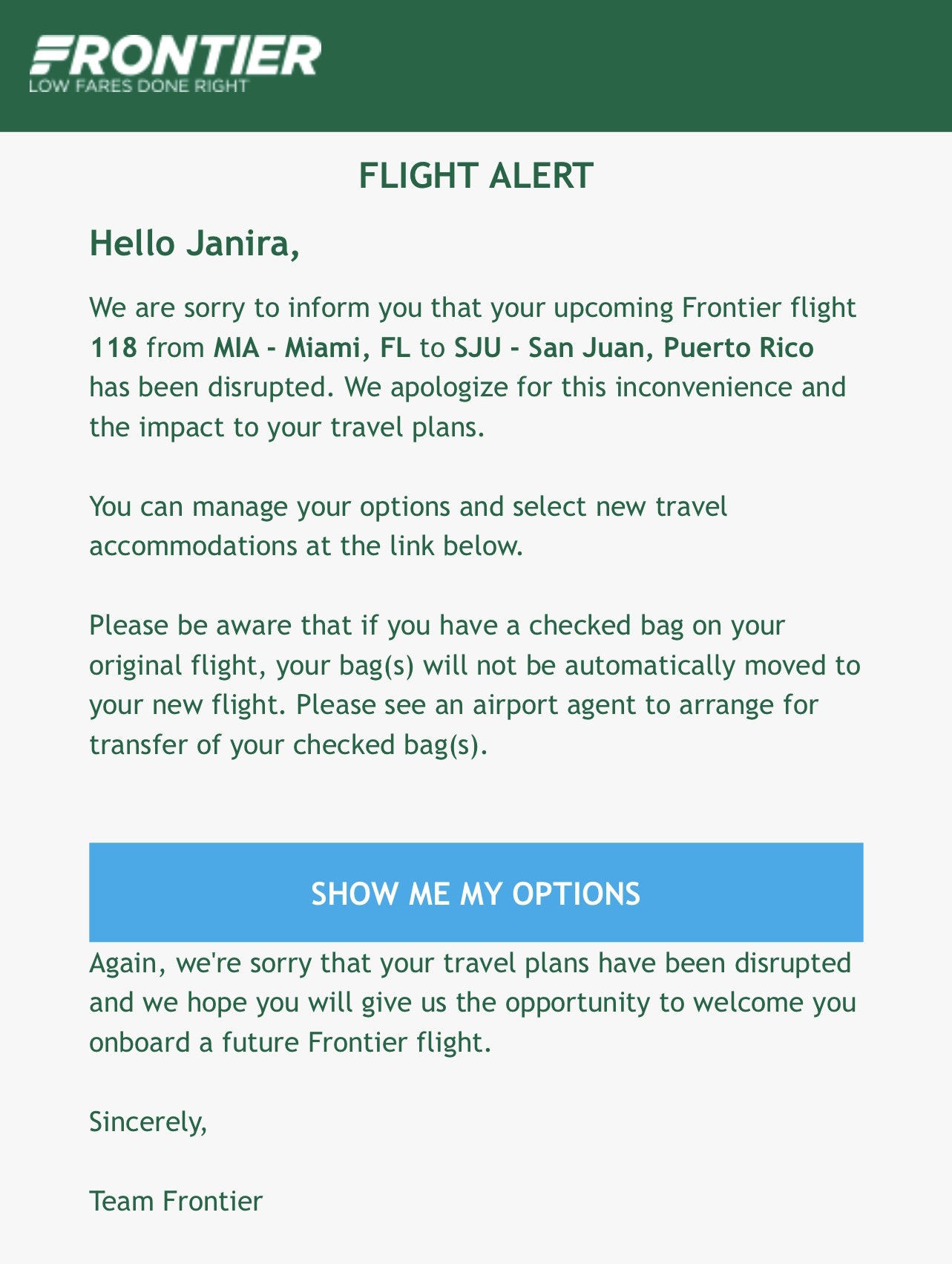
Task: Click the 'Team Frontier' signature
Action: click(176, 1202)
